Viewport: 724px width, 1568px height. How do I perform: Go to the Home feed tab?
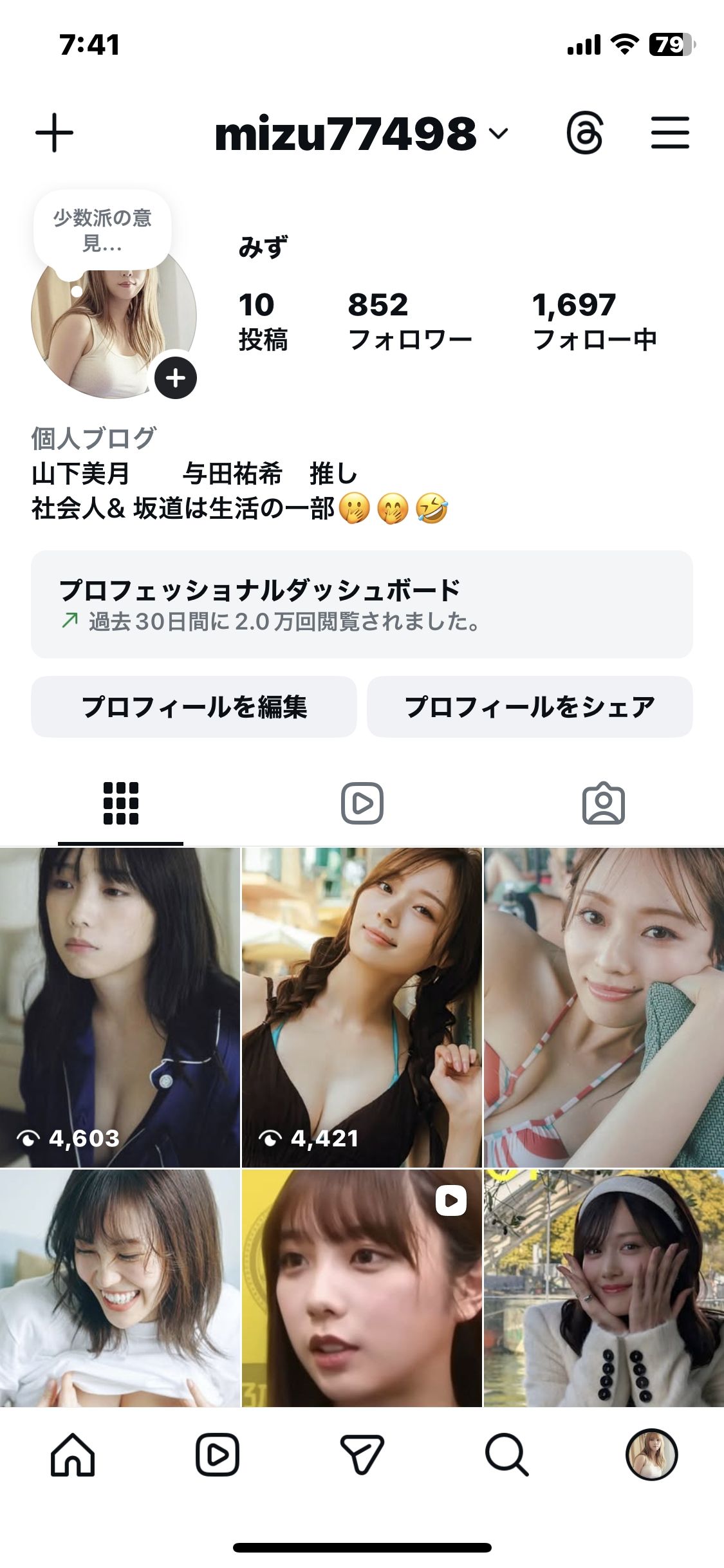[x=73, y=1455]
